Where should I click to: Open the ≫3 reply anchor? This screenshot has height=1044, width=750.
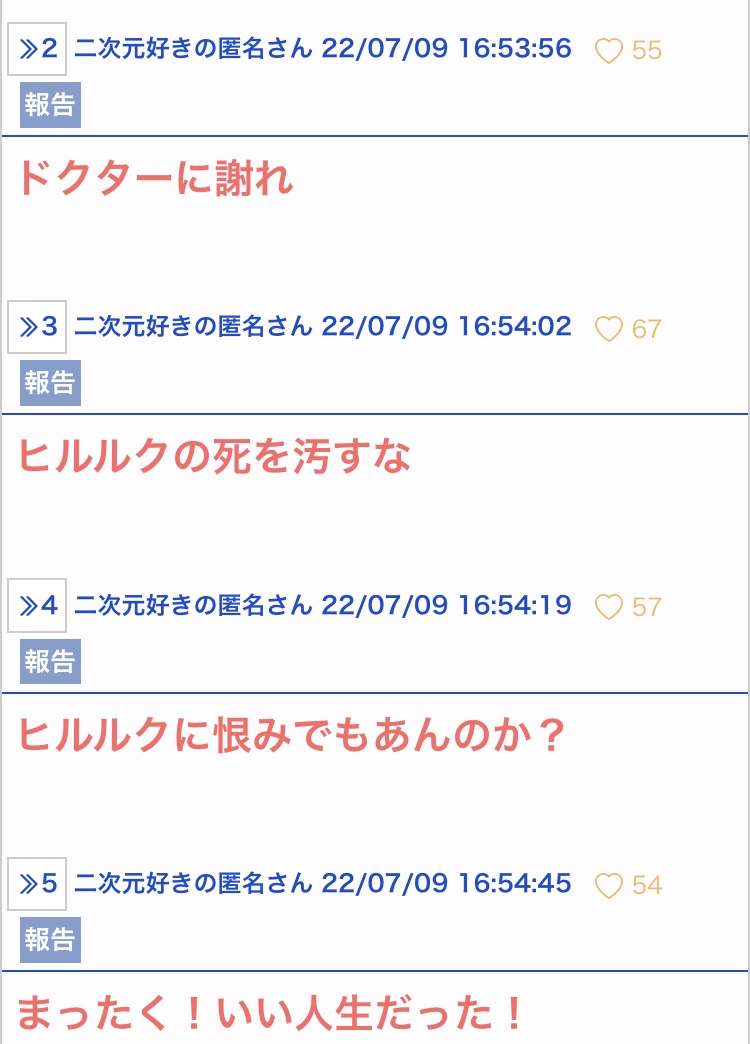point(37,327)
